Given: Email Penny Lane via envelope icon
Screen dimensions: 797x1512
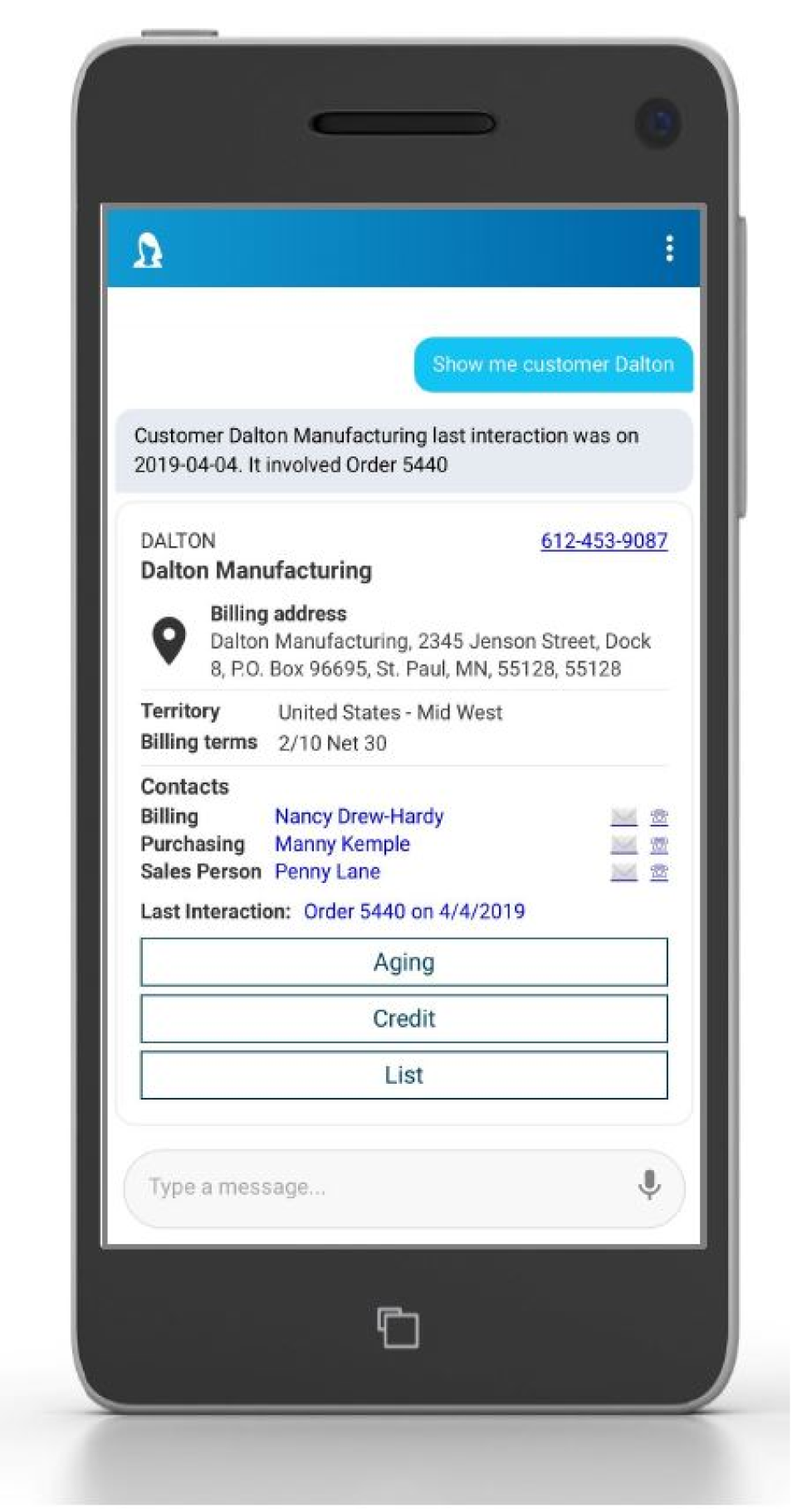Looking at the screenshot, I should click(623, 872).
